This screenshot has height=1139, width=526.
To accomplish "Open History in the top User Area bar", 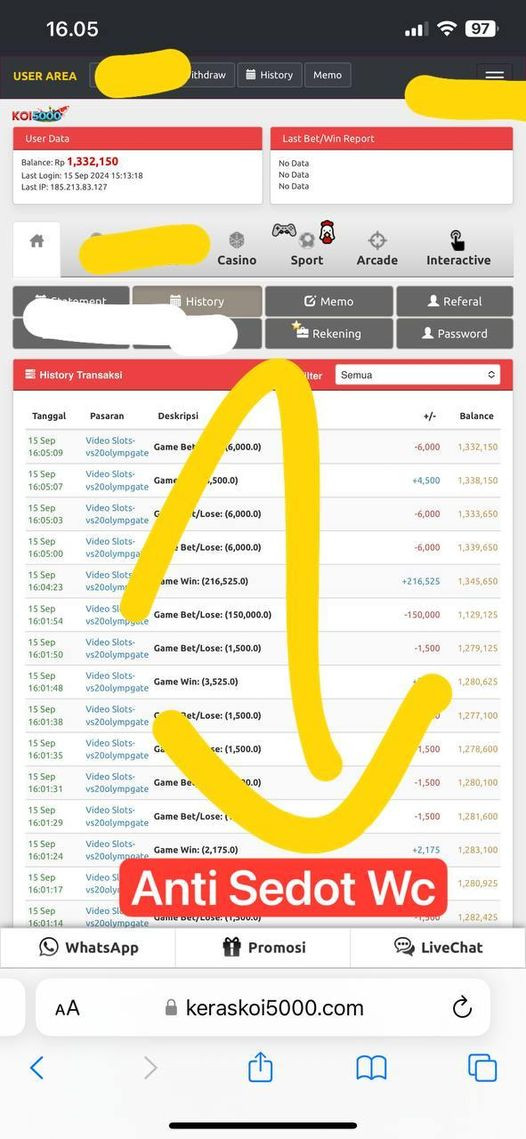I will 270,75.
